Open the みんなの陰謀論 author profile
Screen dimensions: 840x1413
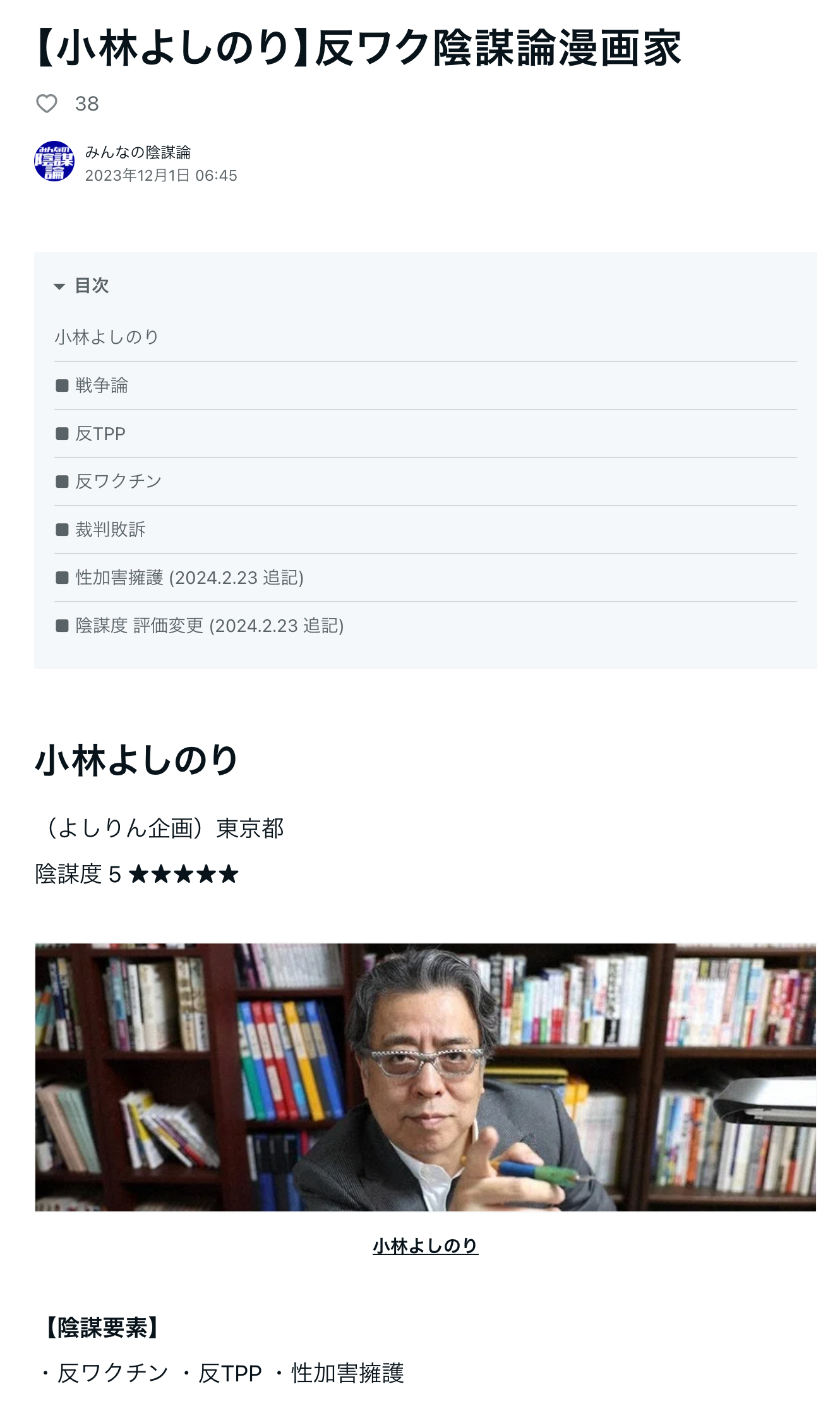[138, 152]
